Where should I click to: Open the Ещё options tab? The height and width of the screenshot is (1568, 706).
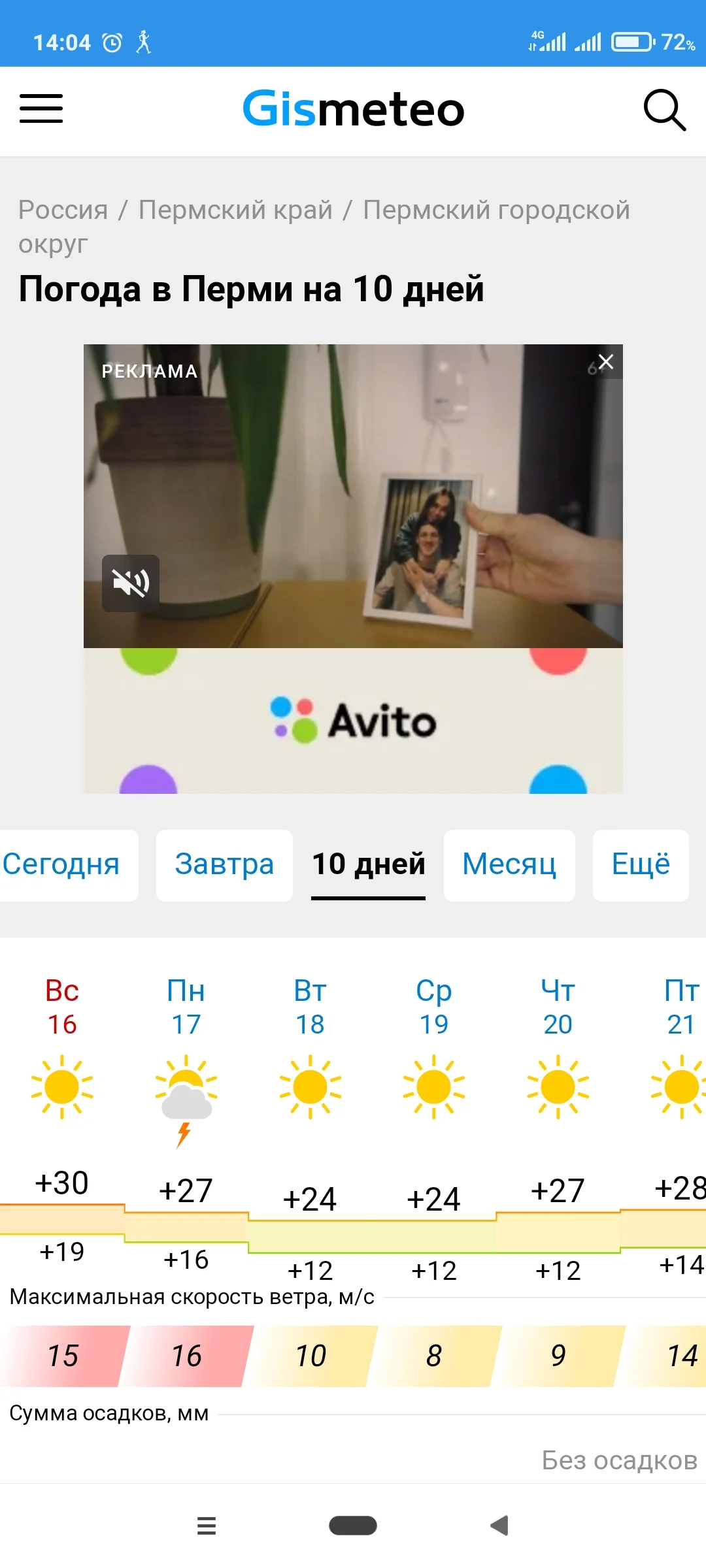coord(640,864)
